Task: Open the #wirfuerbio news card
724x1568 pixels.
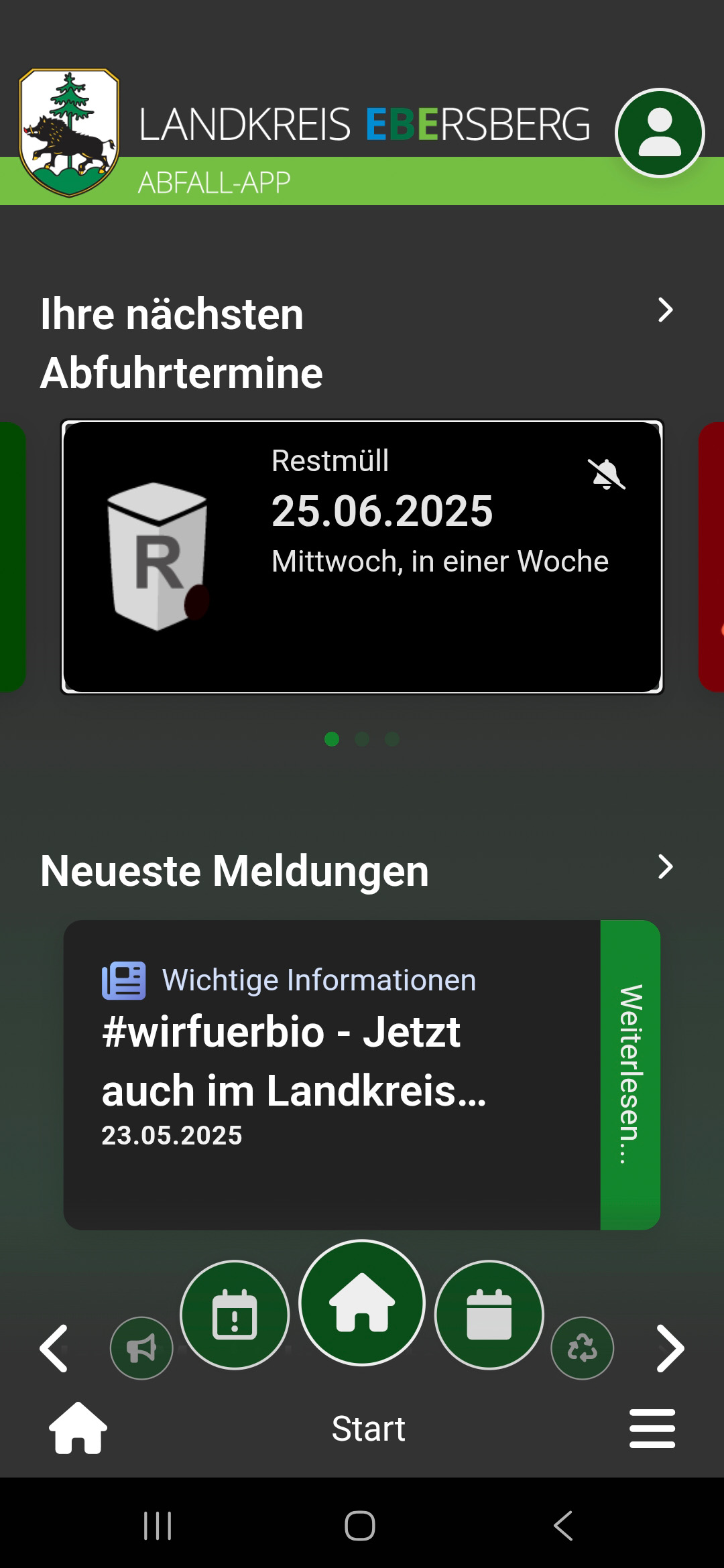Action: pos(332,1075)
